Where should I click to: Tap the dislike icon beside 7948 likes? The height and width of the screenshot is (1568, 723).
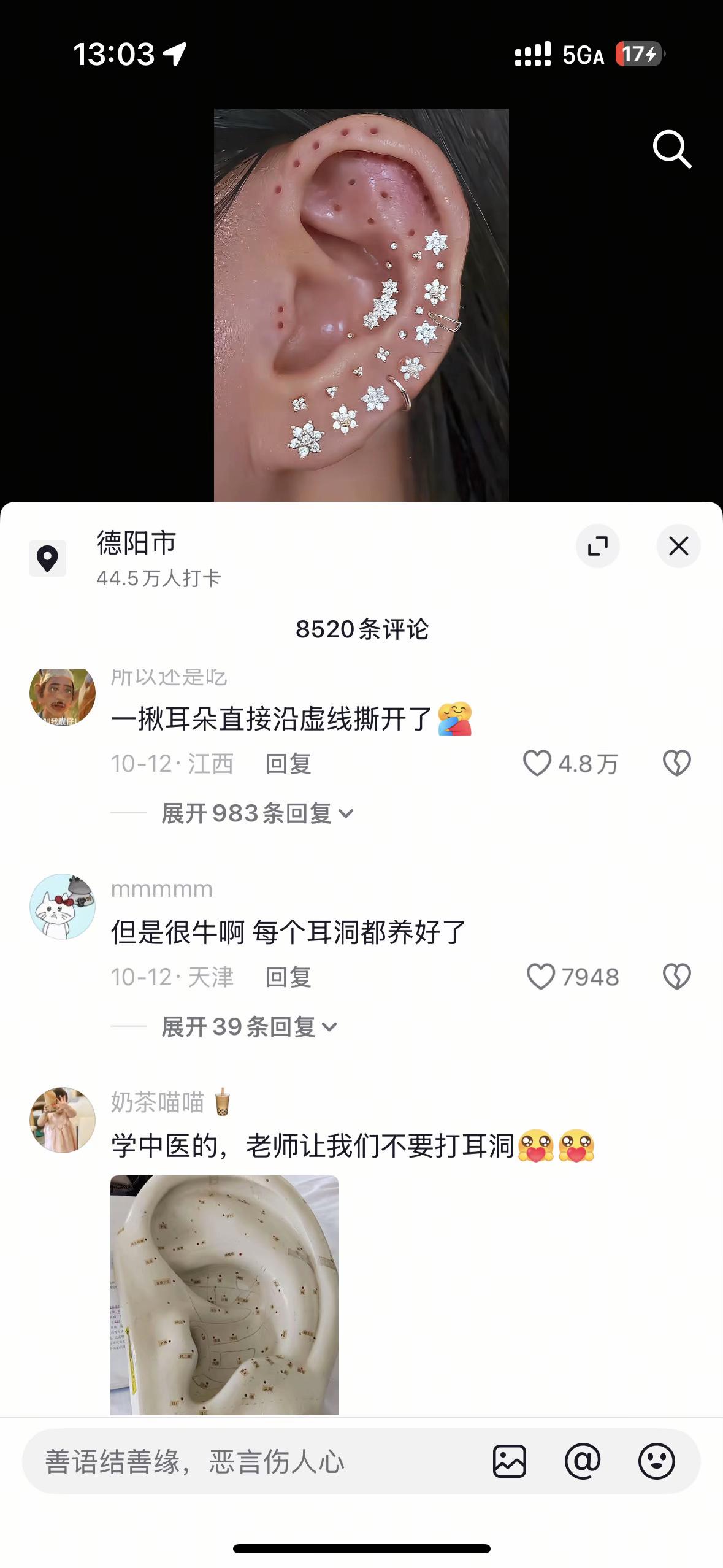tap(677, 977)
